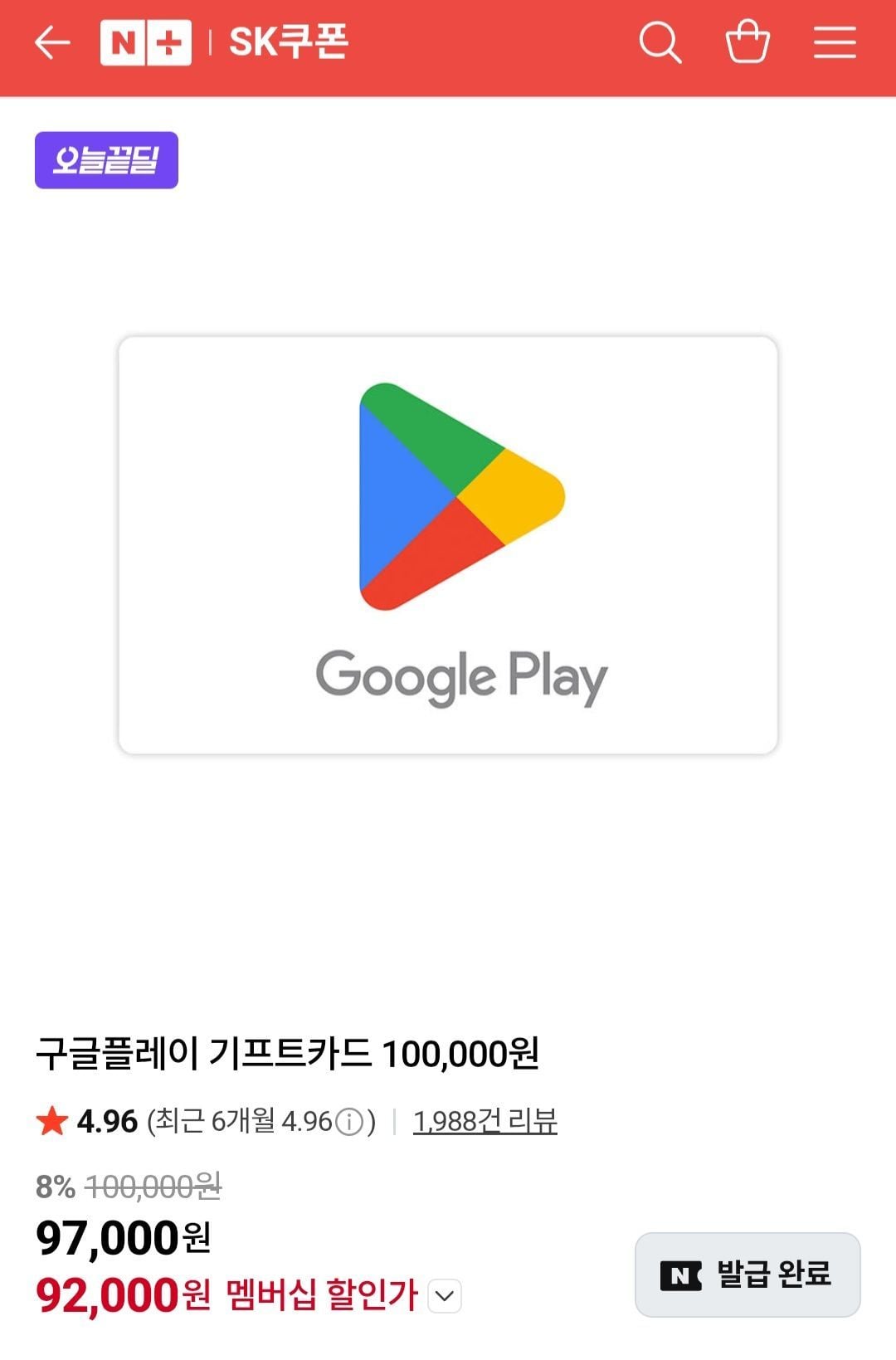Open the rating info icon
Image resolution: width=896 pixels, height=1360 pixels.
(349, 1123)
